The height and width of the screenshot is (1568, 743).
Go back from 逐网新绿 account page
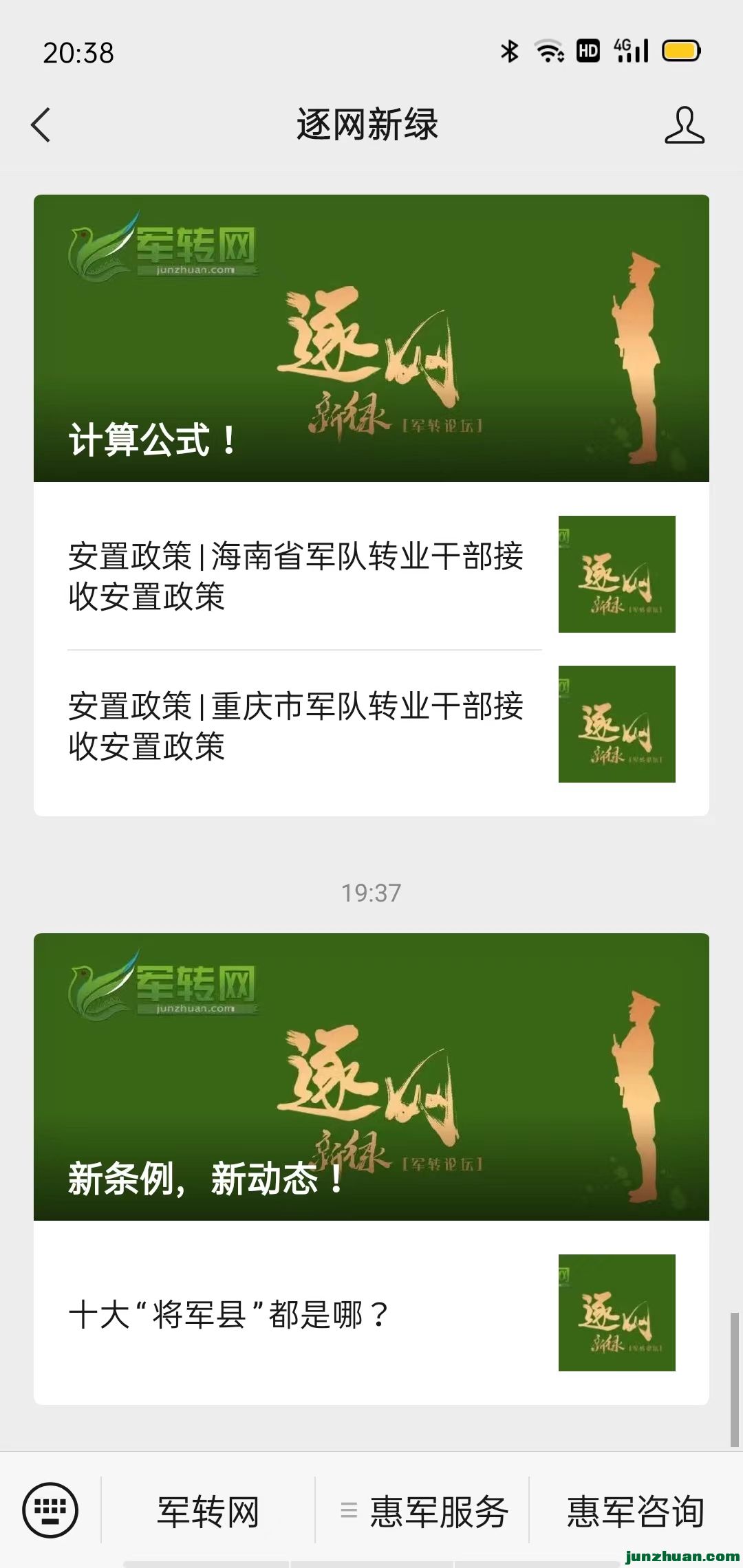pyautogui.click(x=41, y=125)
